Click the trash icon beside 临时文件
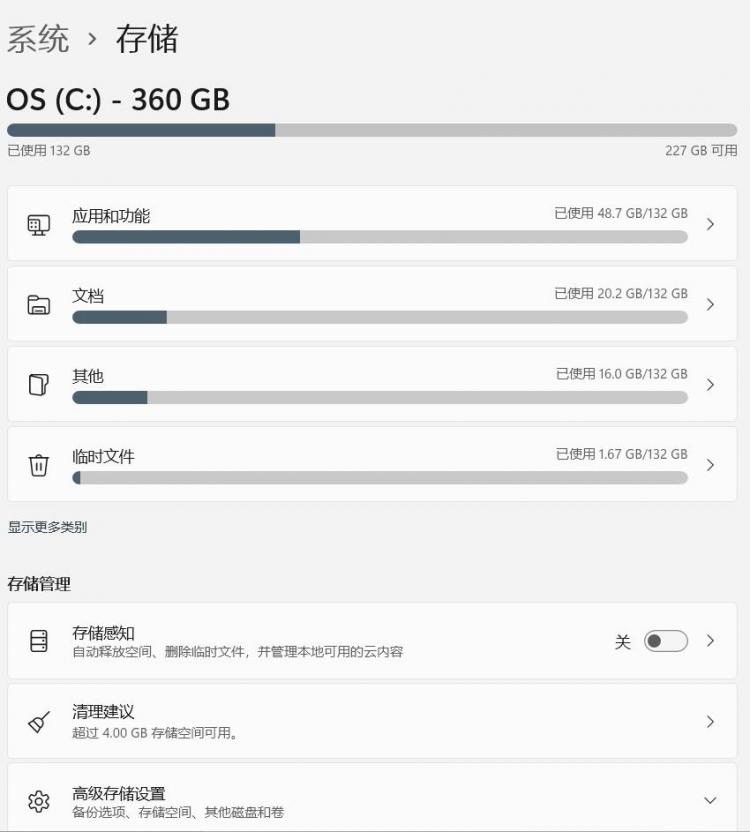The height and width of the screenshot is (832, 750). (37, 464)
